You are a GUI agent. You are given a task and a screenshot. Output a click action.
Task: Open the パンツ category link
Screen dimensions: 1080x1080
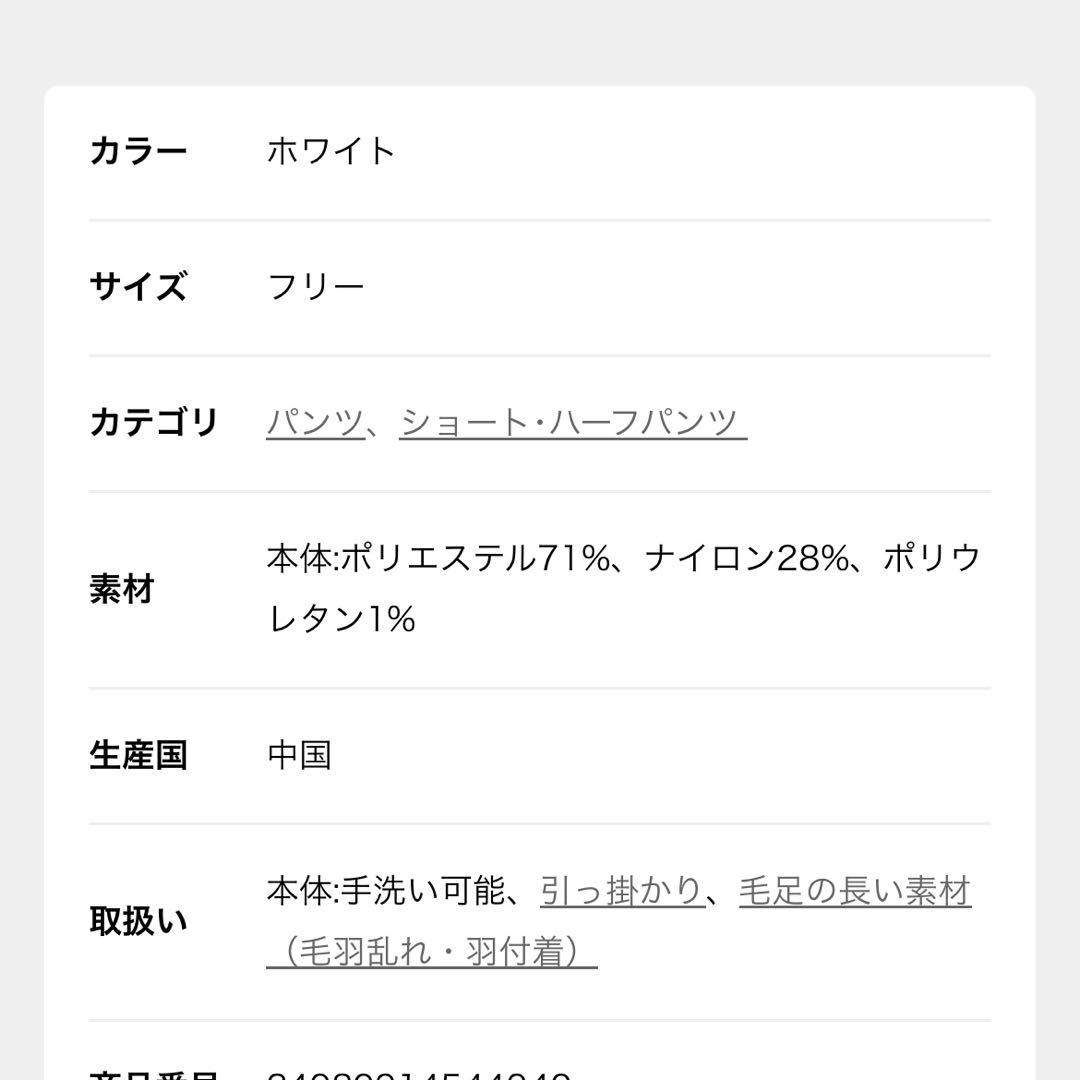pos(314,422)
